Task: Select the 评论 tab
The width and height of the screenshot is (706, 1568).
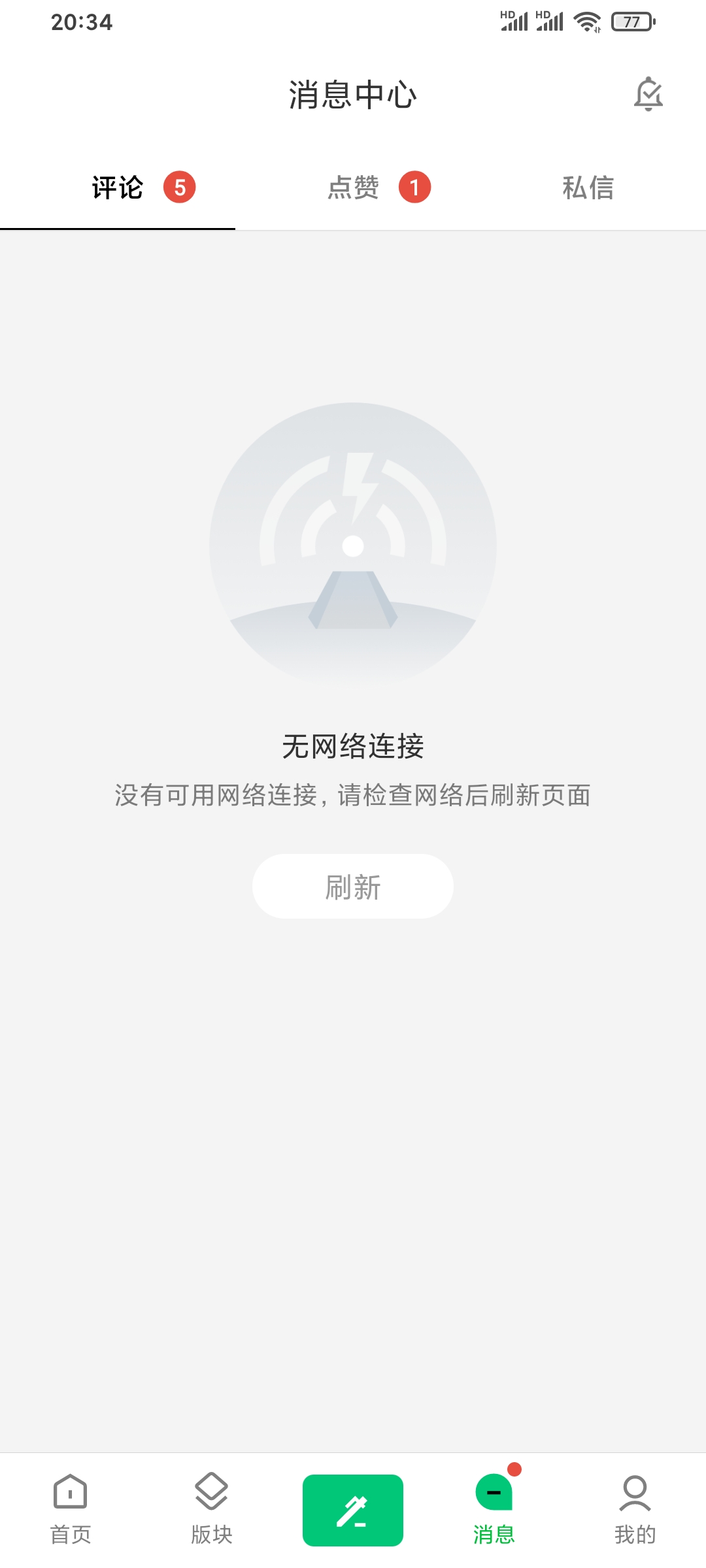Action: point(118,188)
